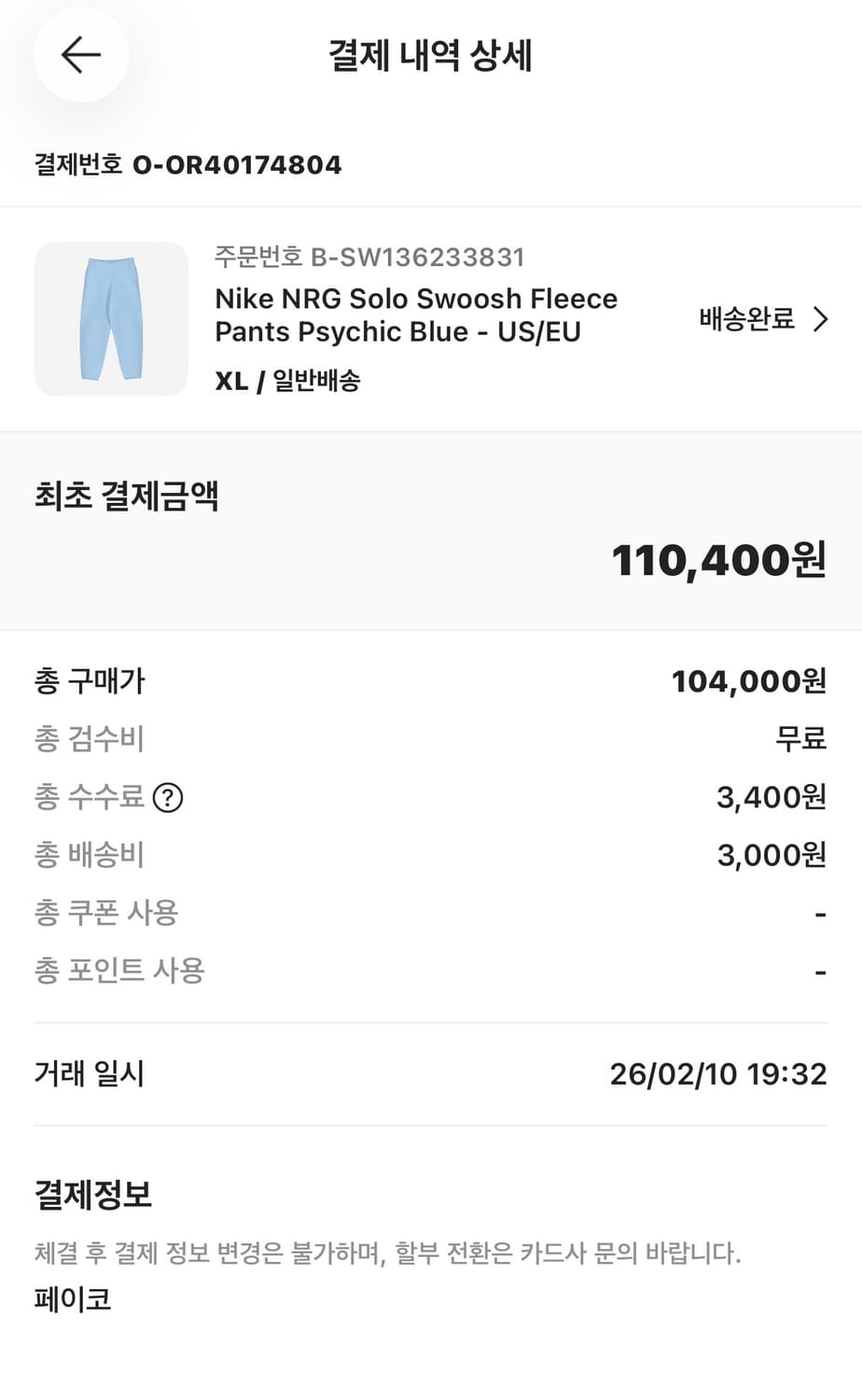The width and height of the screenshot is (862, 1400).
Task: Tap the 배송완료 status label
Action: [745, 319]
